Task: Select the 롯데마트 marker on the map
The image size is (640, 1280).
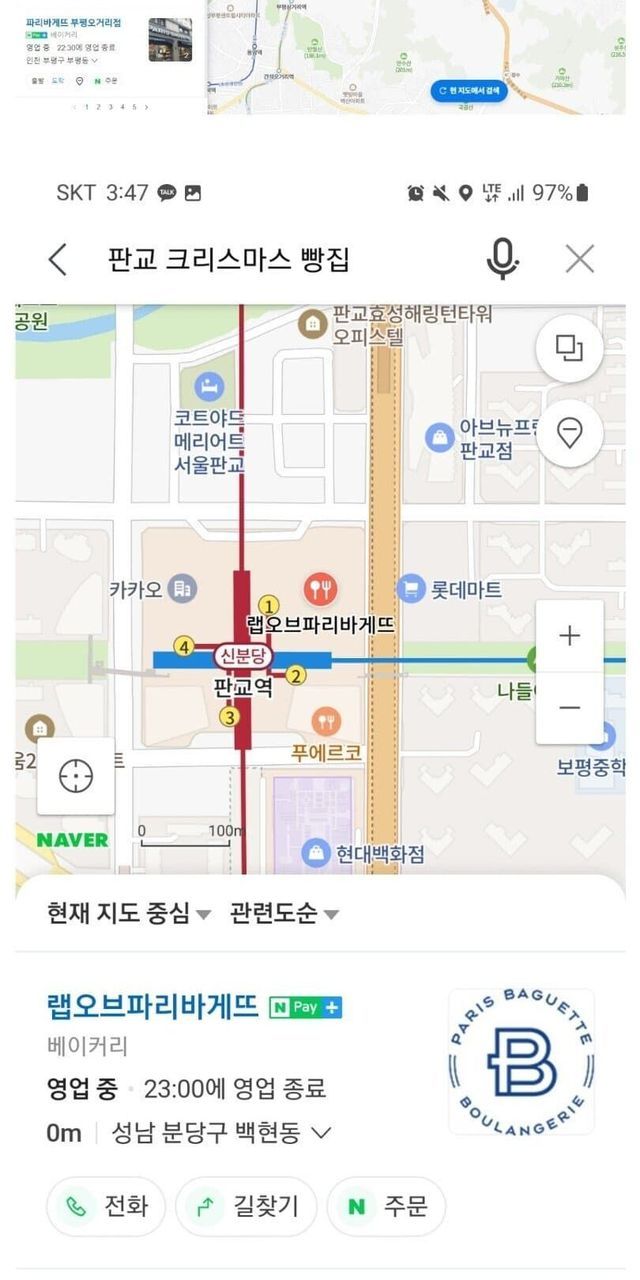Action: click(411, 589)
